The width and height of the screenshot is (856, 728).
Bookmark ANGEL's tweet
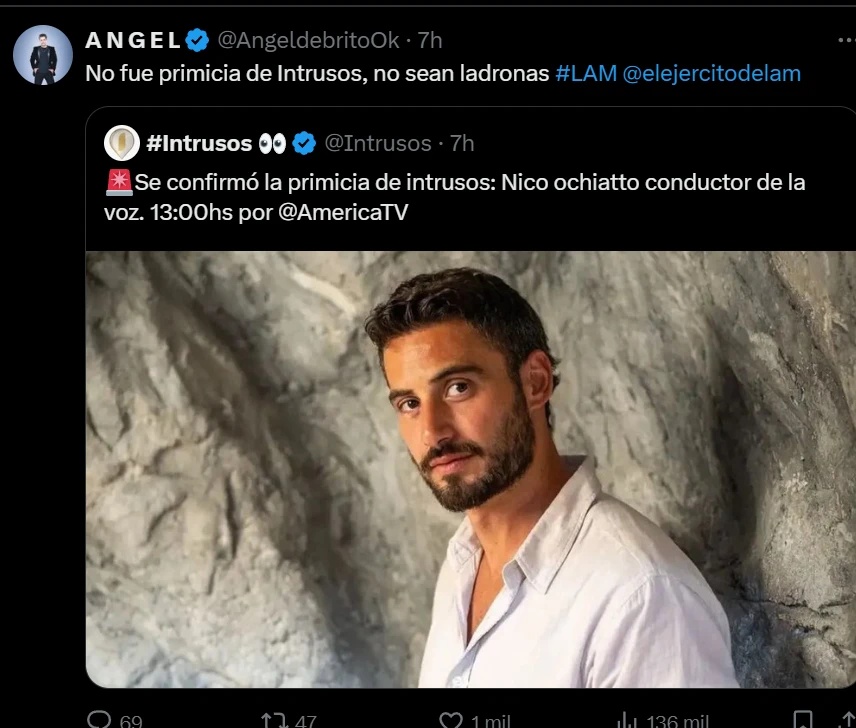pos(802,720)
